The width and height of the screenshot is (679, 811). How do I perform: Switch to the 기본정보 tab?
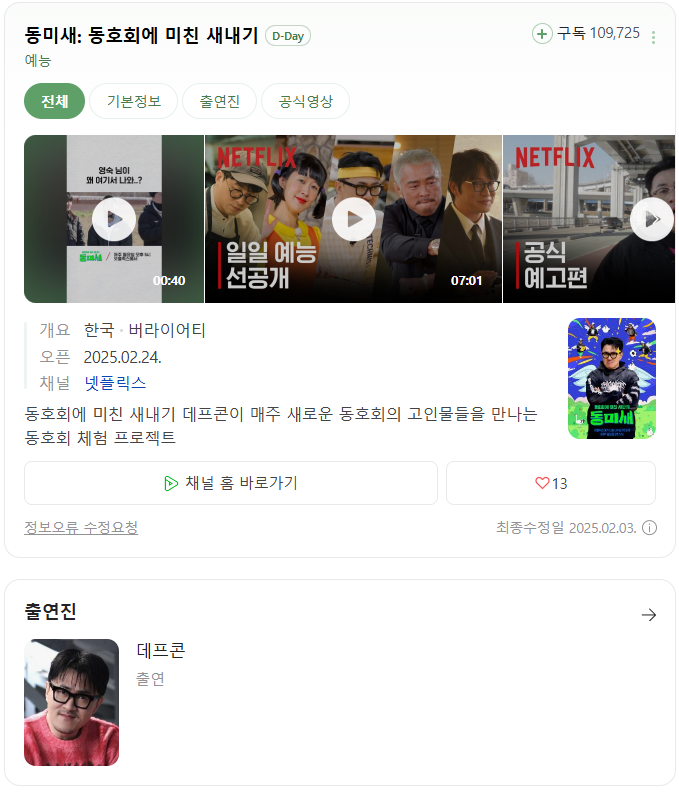133,101
